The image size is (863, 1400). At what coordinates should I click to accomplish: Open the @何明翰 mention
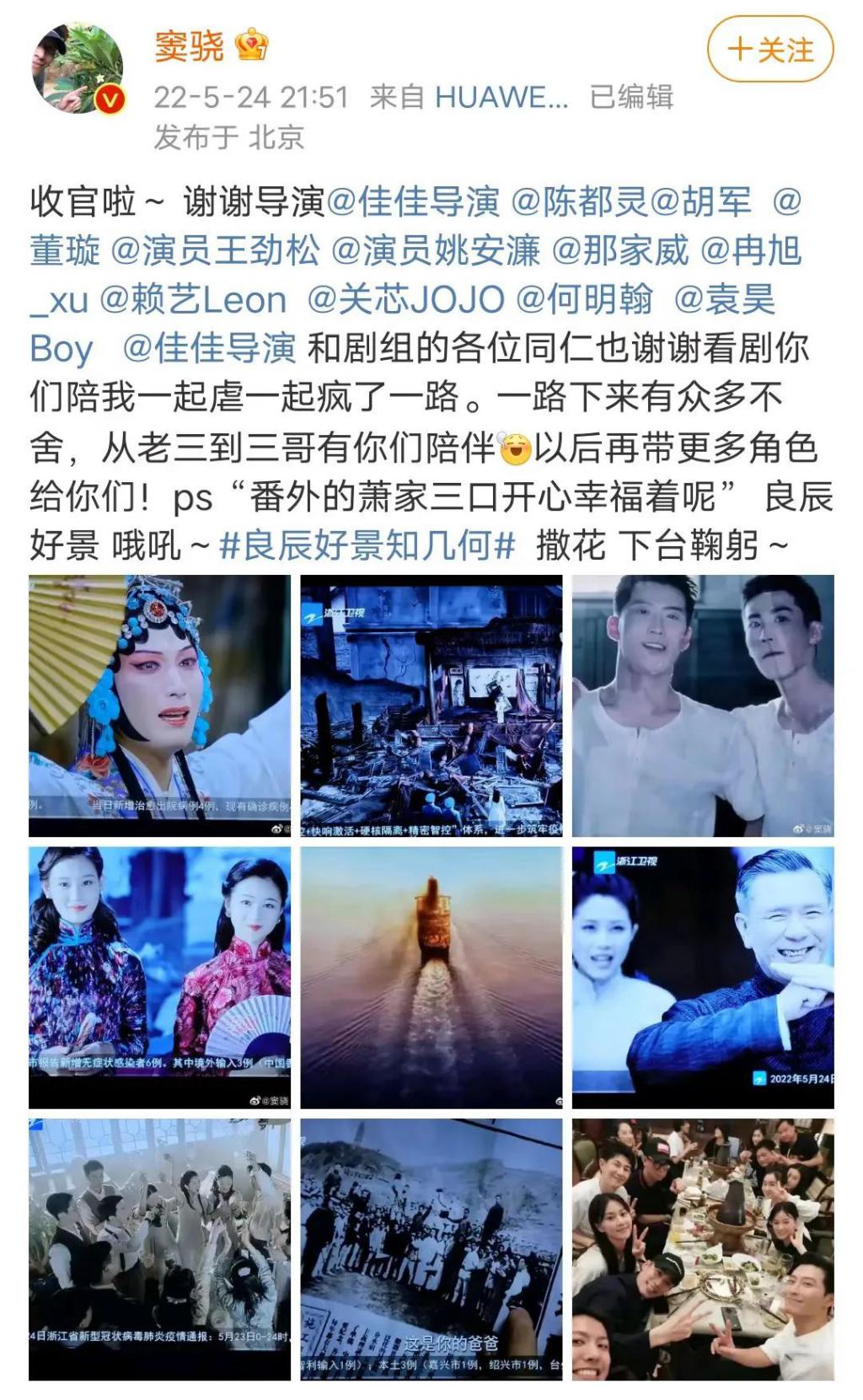click(x=584, y=300)
